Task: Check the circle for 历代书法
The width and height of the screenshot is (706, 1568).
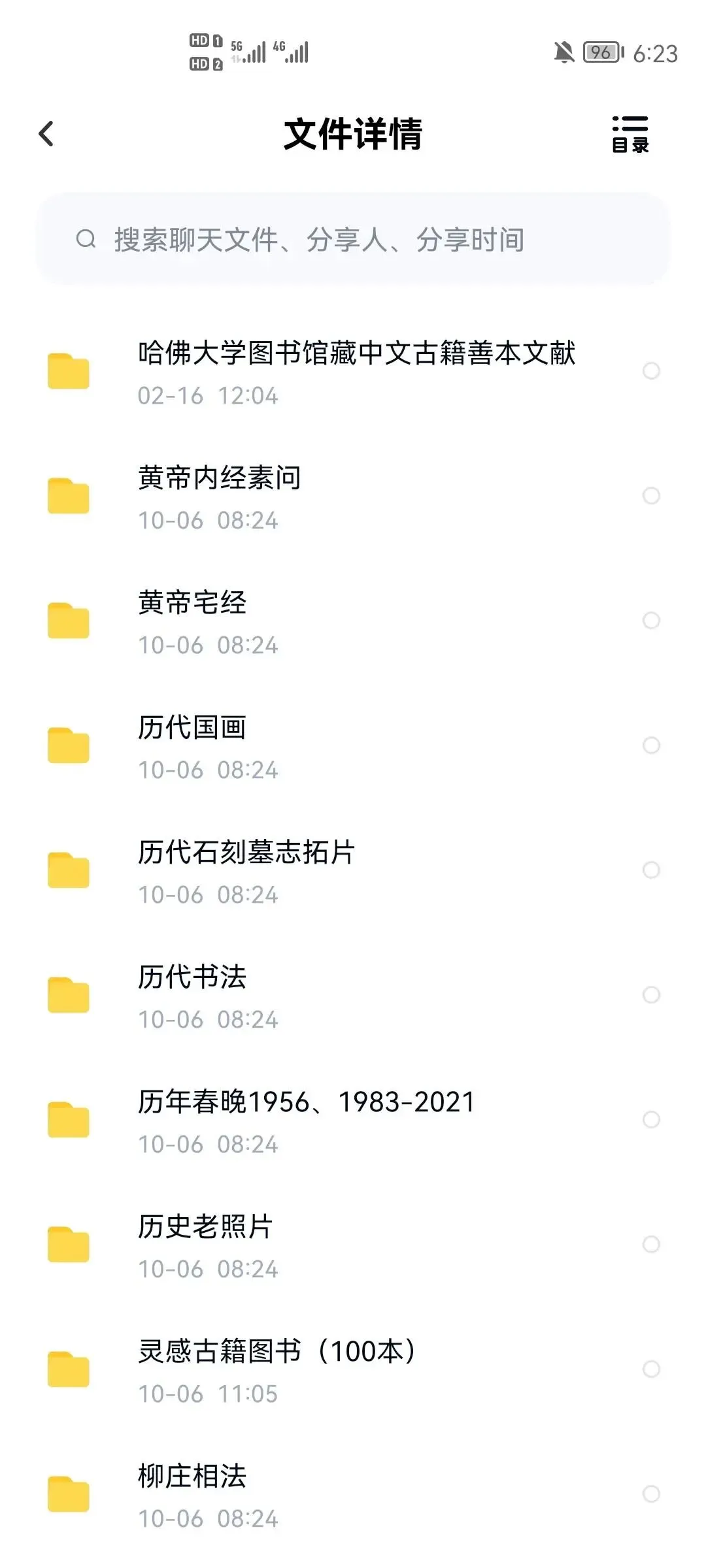Action: pyautogui.click(x=651, y=995)
